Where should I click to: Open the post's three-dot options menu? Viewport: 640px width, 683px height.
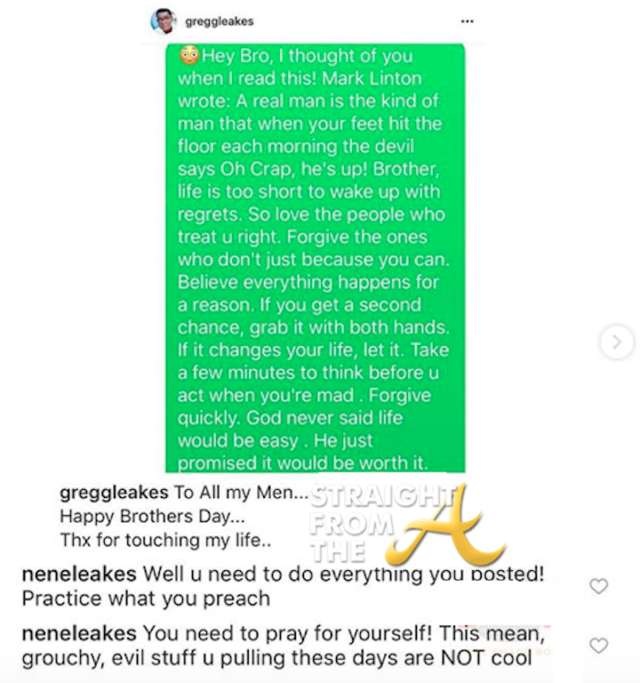pyautogui.click(x=467, y=20)
